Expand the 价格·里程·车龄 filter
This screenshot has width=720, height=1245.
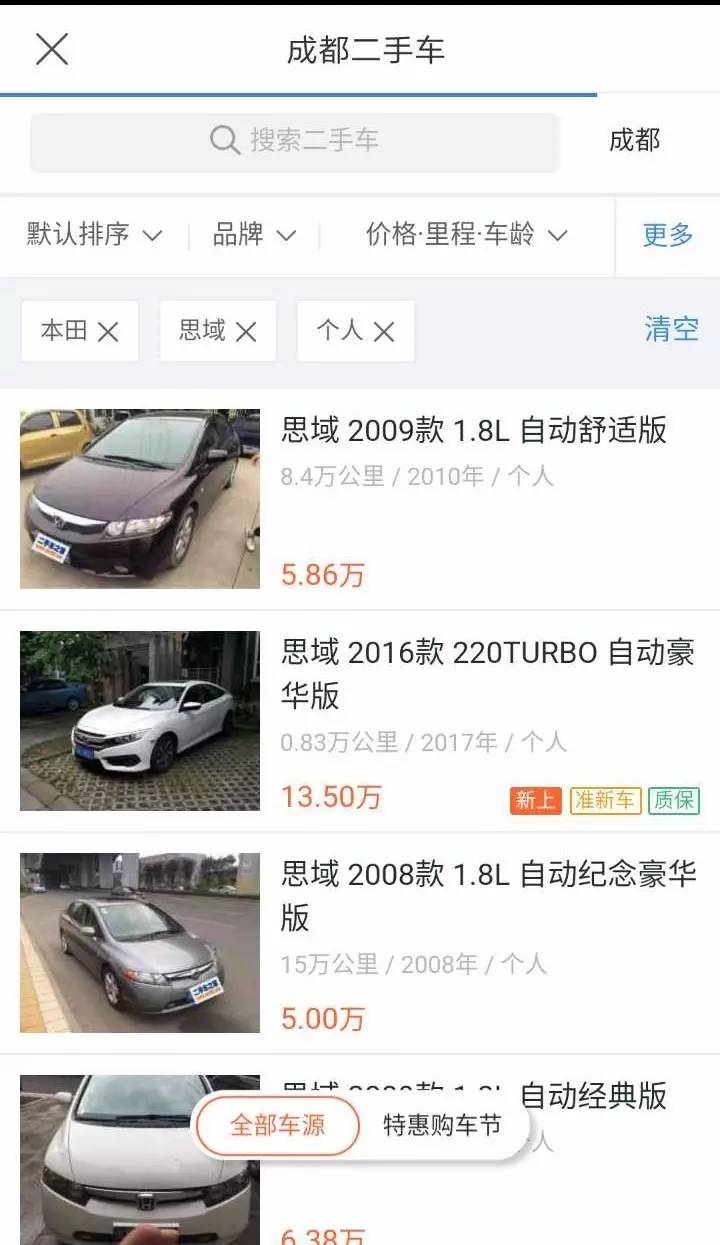click(x=466, y=235)
